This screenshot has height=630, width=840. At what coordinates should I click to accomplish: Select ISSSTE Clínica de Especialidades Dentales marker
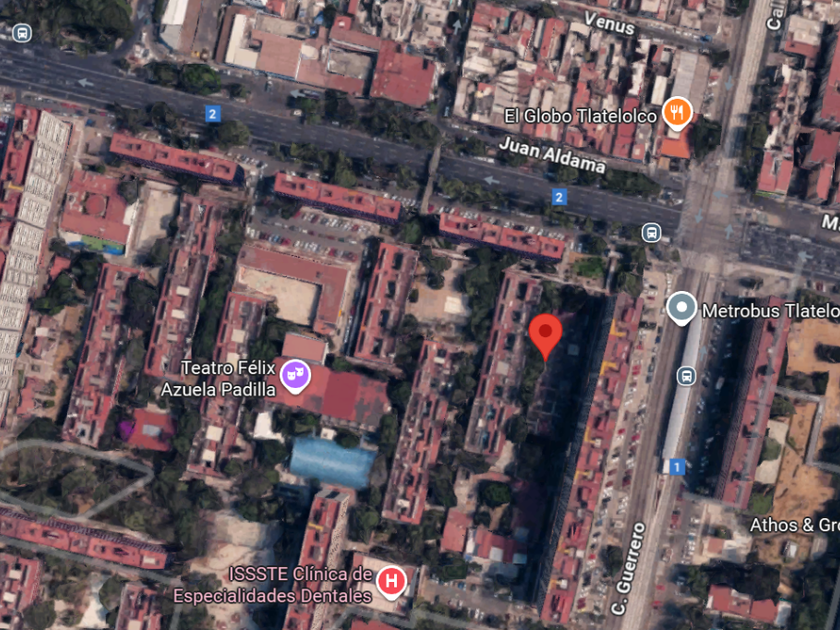pyautogui.click(x=391, y=581)
